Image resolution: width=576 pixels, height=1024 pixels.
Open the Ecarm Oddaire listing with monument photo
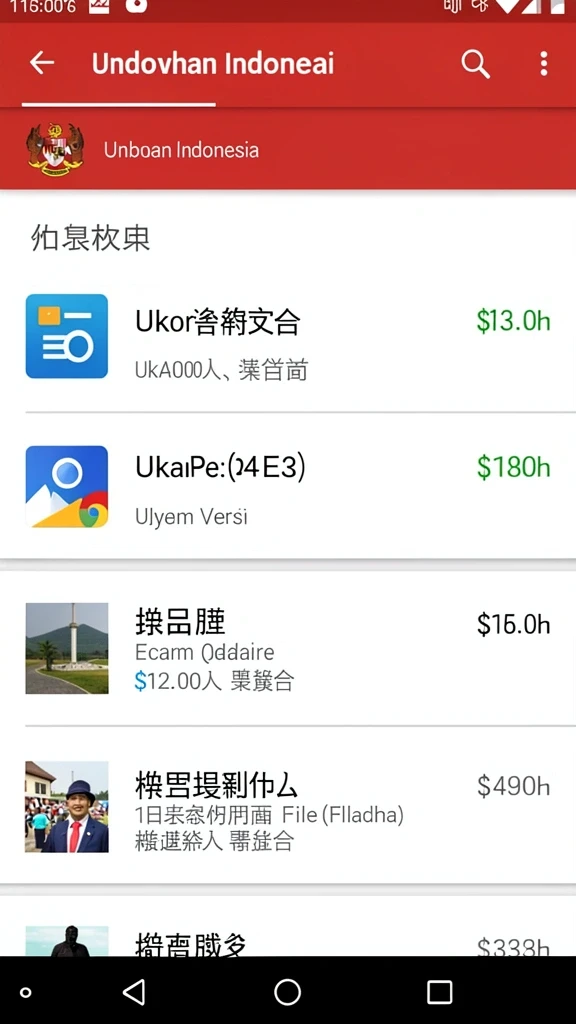click(x=288, y=648)
